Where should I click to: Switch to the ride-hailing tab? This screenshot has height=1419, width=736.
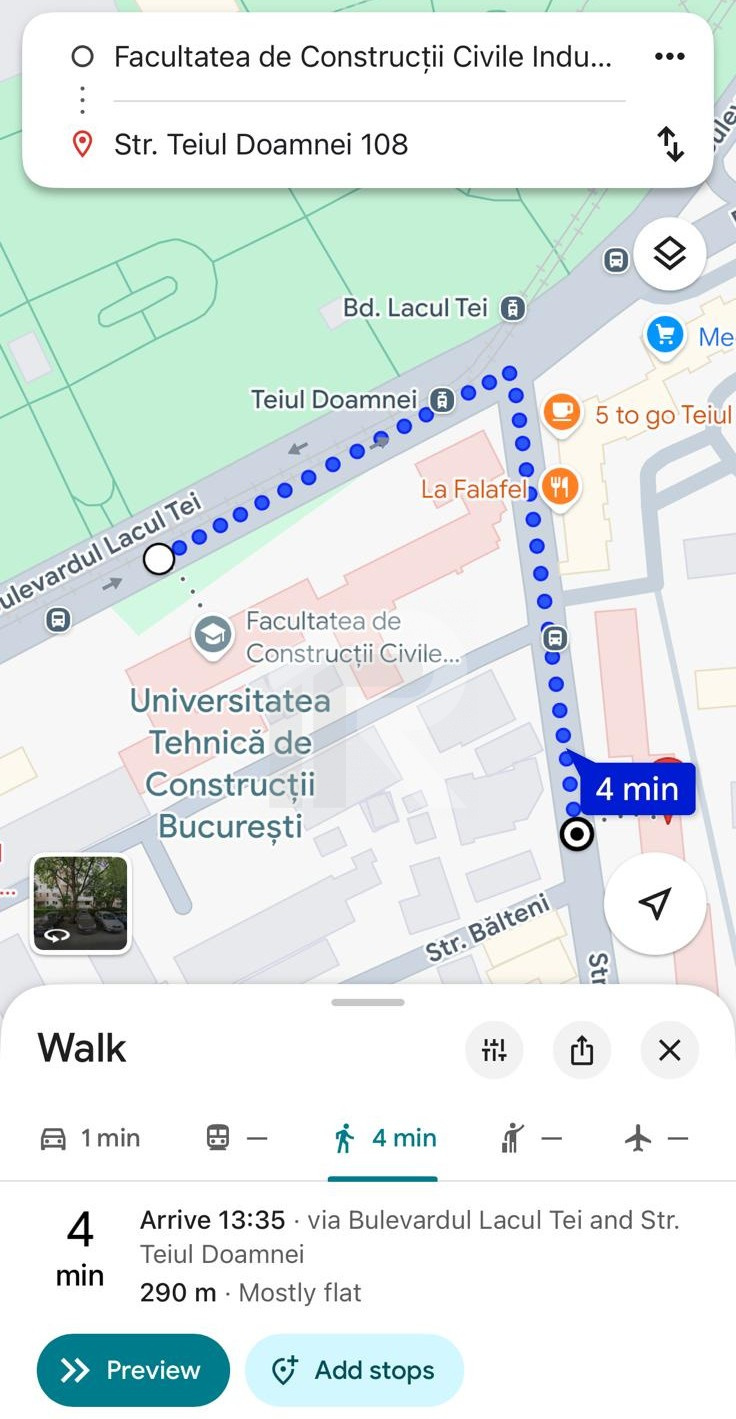(x=530, y=1138)
